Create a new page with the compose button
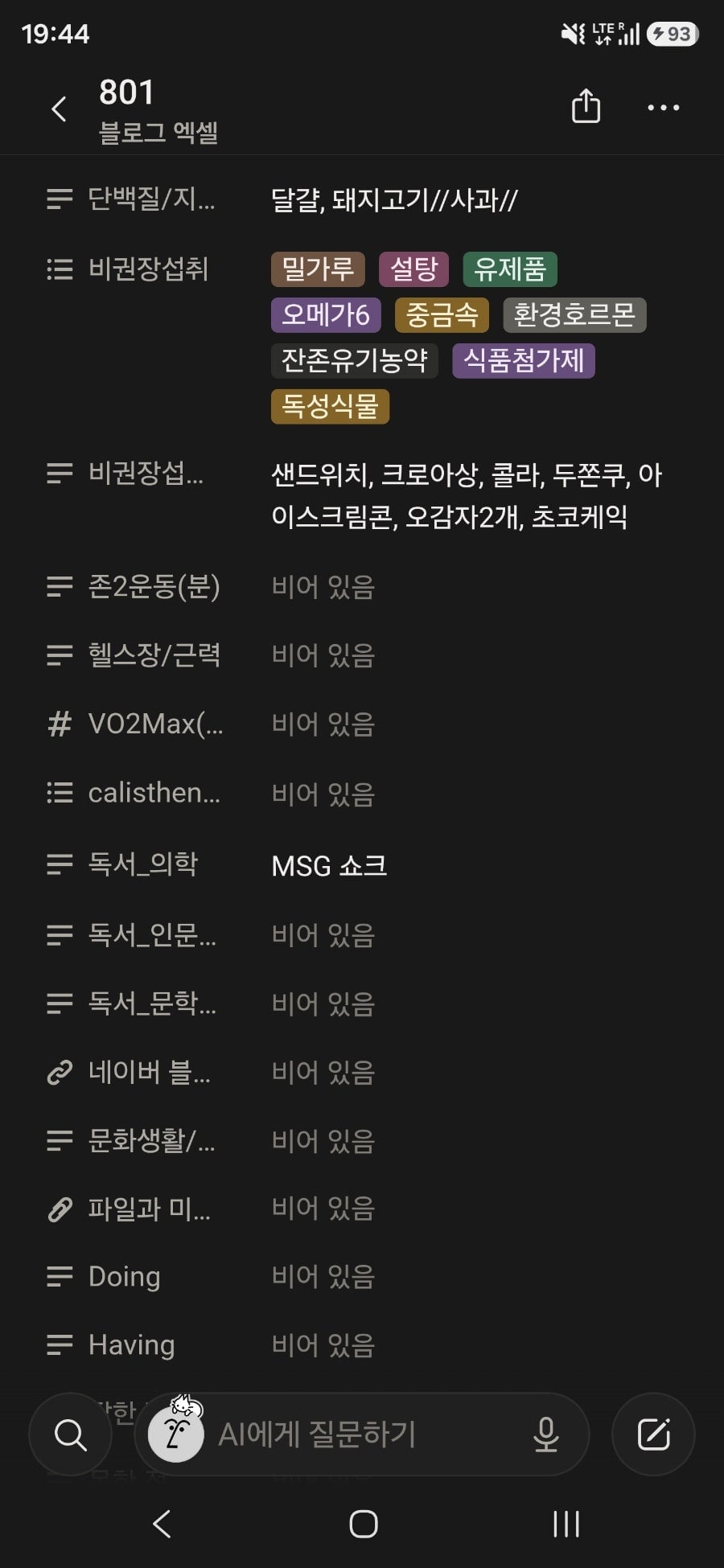This screenshot has width=724, height=1568. tap(653, 1434)
